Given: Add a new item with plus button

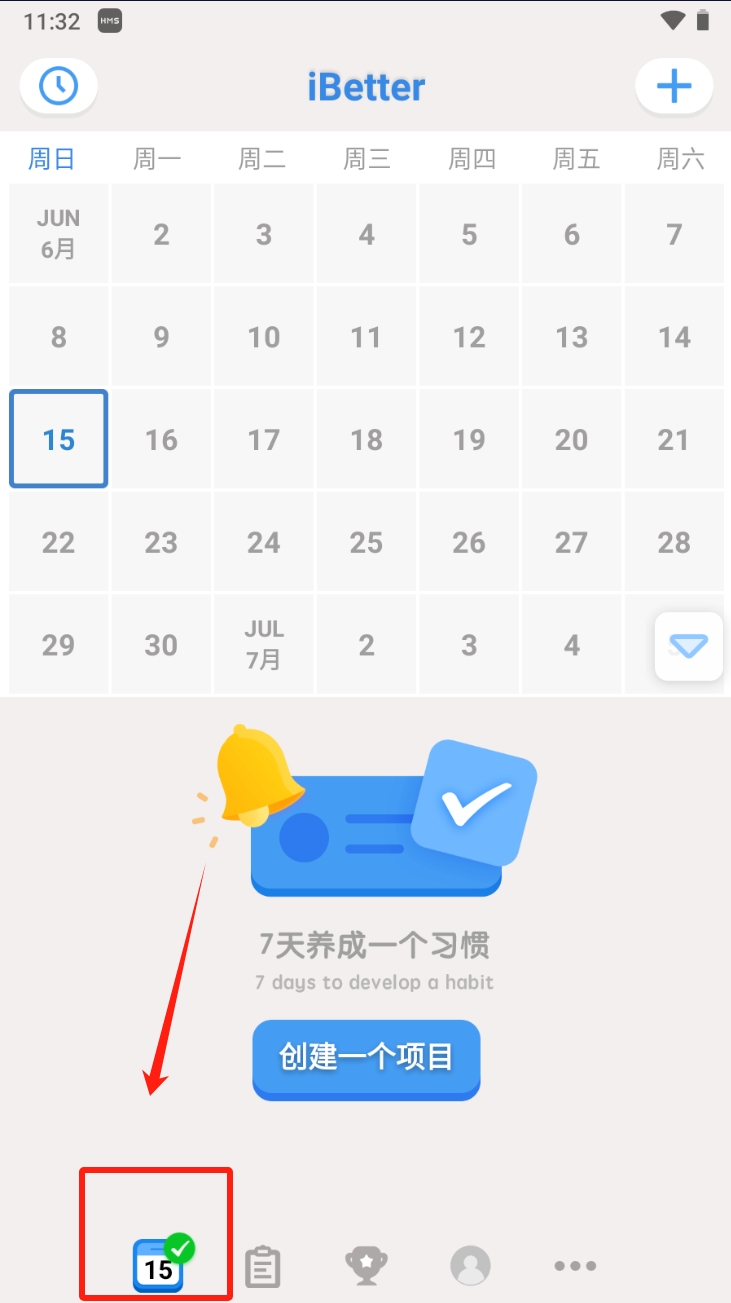Looking at the screenshot, I should pos(674,87).
